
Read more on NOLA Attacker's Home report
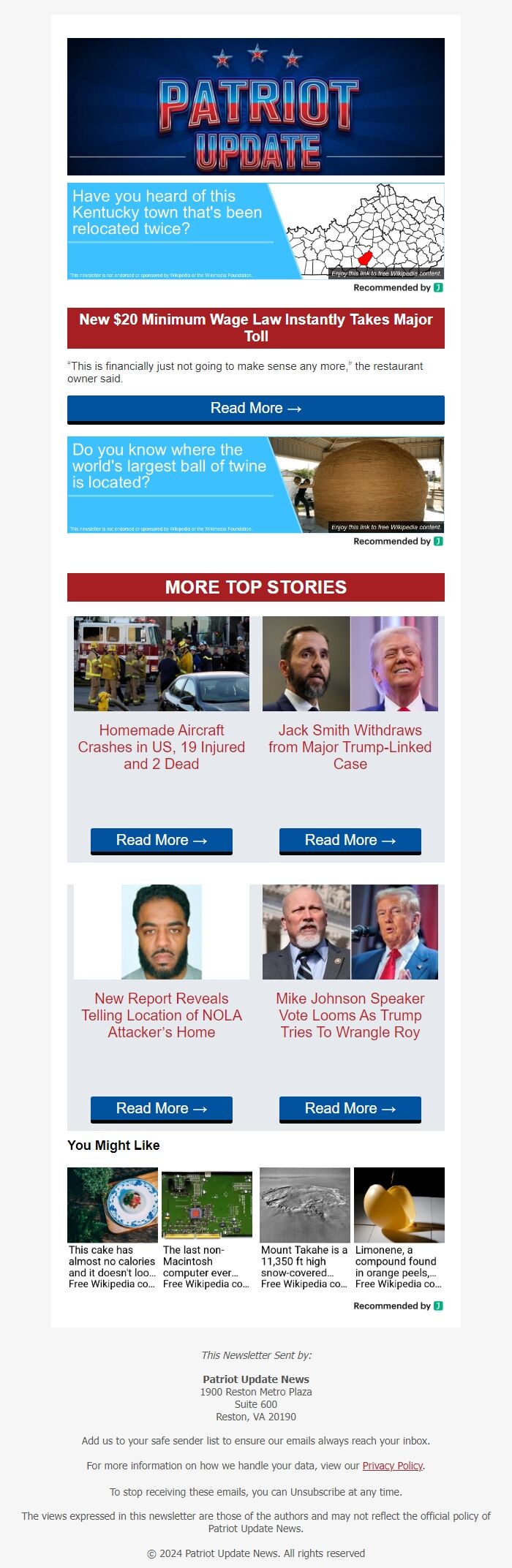(x=162, y=1108)
